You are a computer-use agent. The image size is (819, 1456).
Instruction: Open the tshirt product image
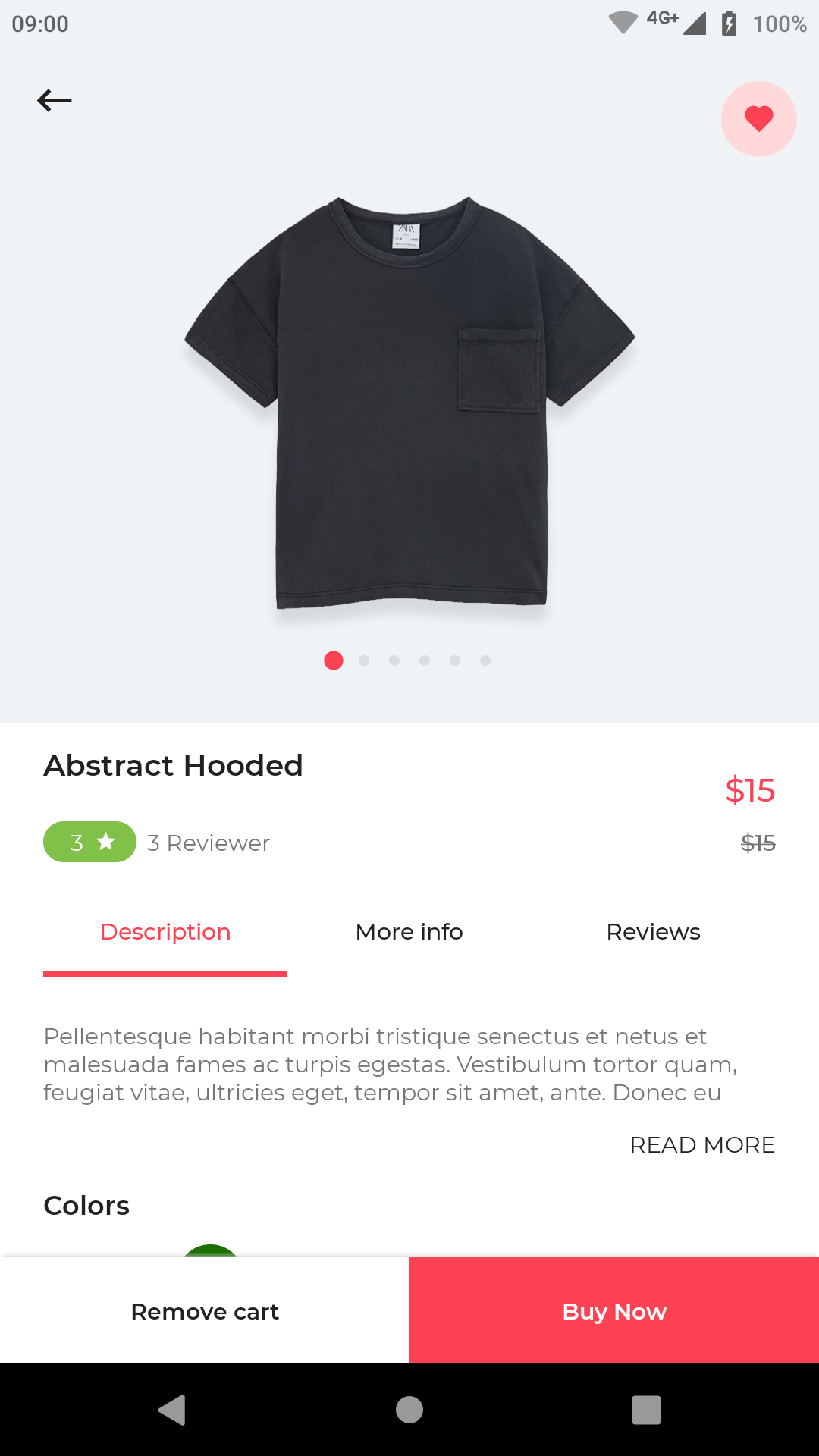coord(409,402)
